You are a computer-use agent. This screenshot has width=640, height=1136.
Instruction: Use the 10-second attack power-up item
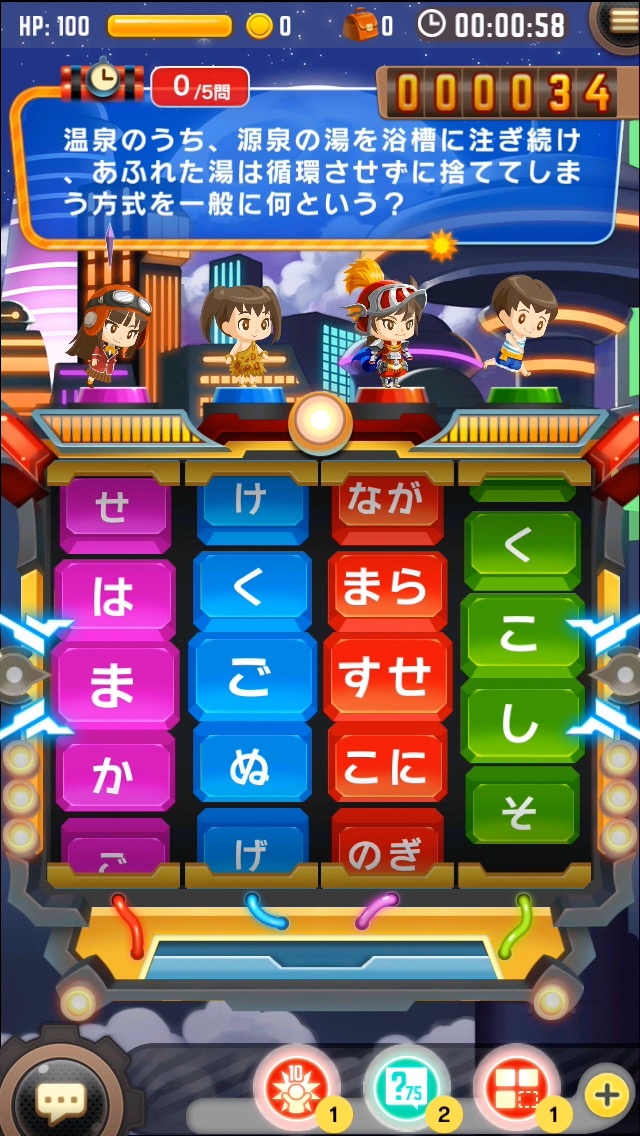[x=297, y=1088]
